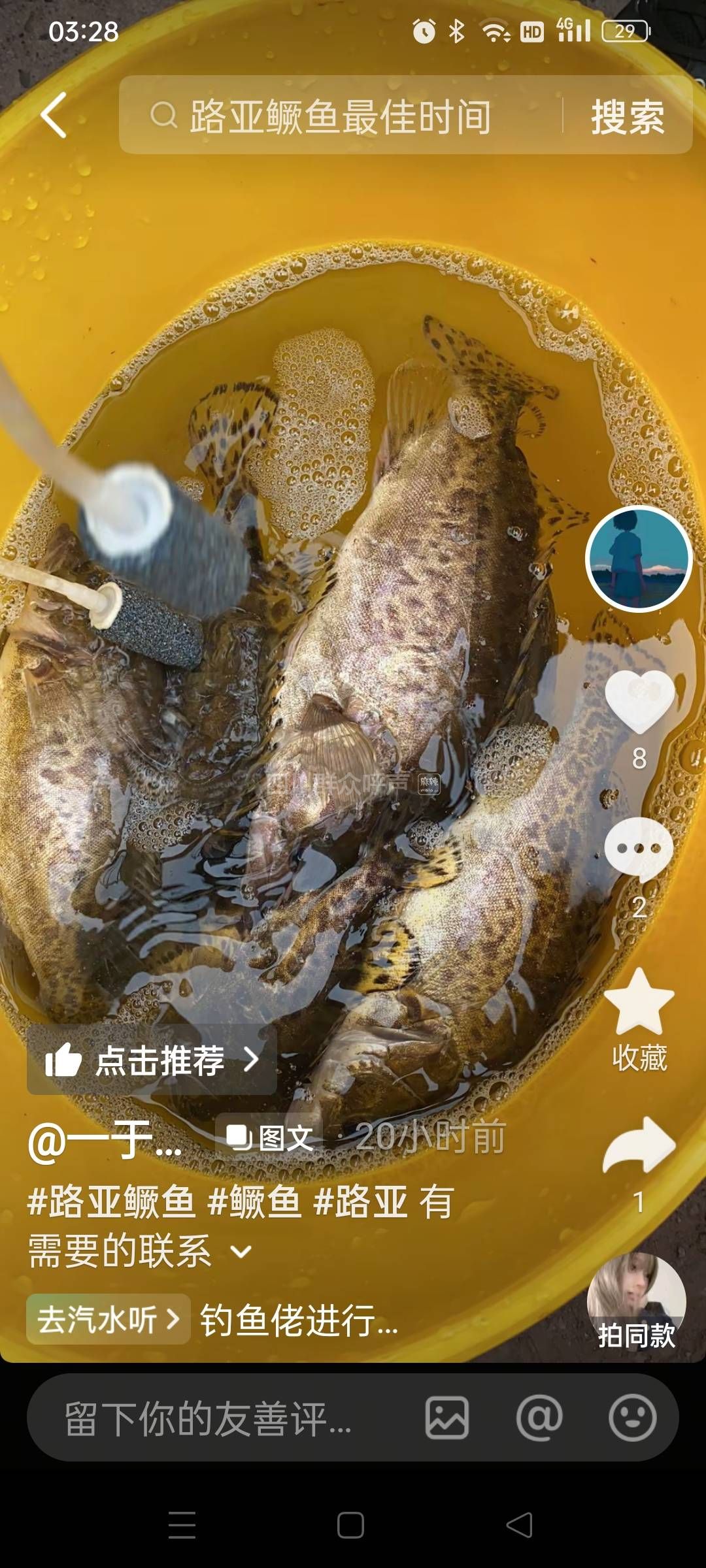
Task: Go to the system home screen
Action: [x=350, y=1526]
